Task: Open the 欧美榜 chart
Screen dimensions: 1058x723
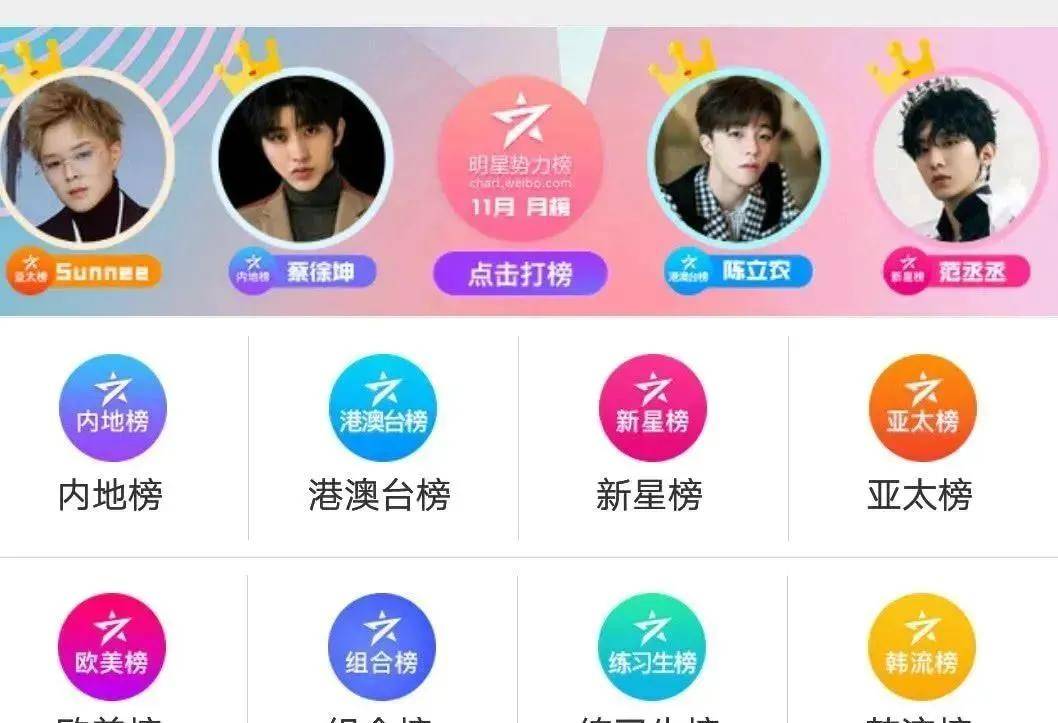Action: coord(112,647)
